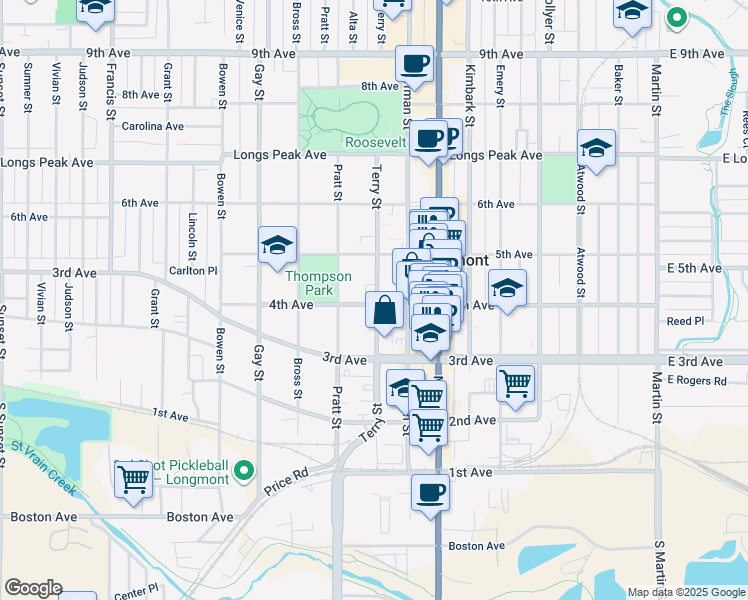Open the Pickleball Longmont place pin

[244, 470]
